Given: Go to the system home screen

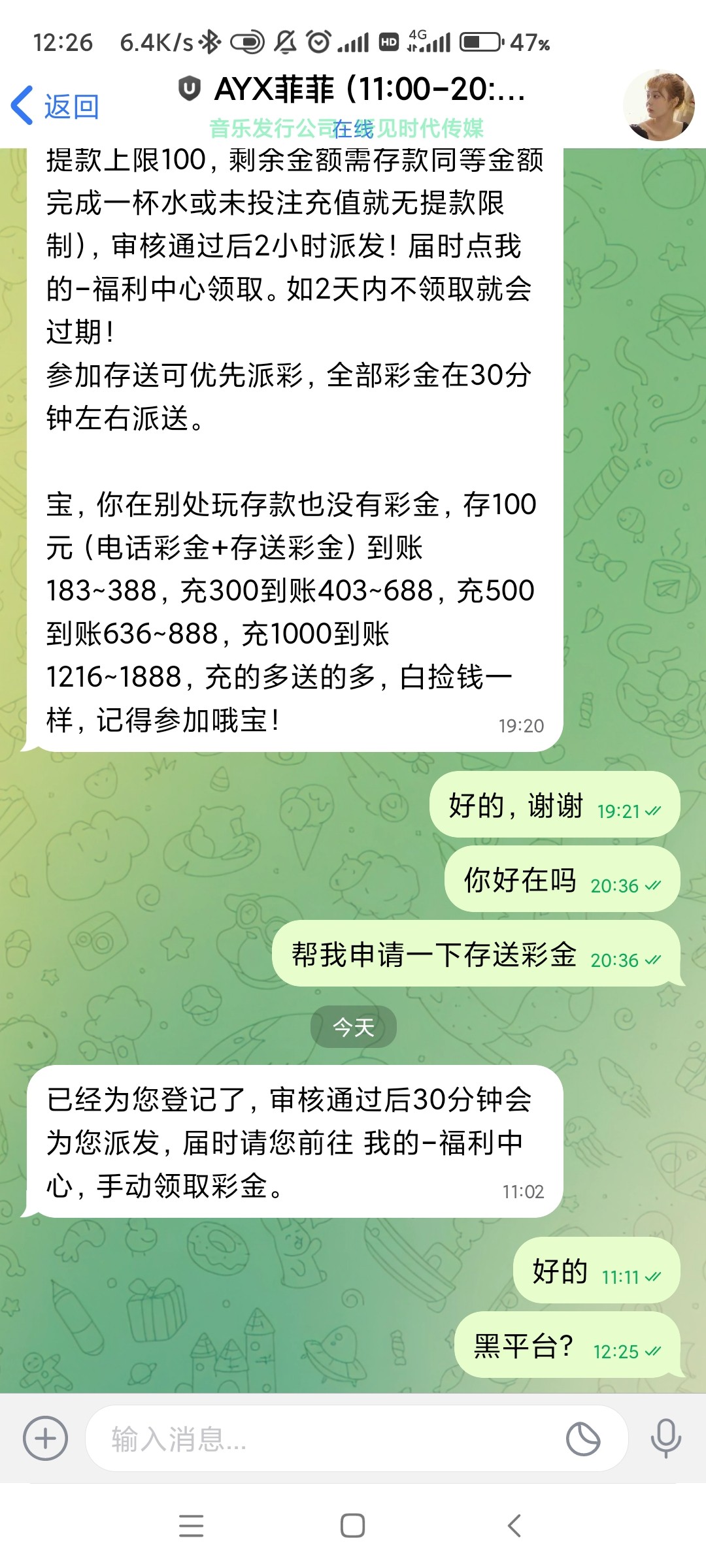Looking at the screenshot, I should click(352, 1526).
